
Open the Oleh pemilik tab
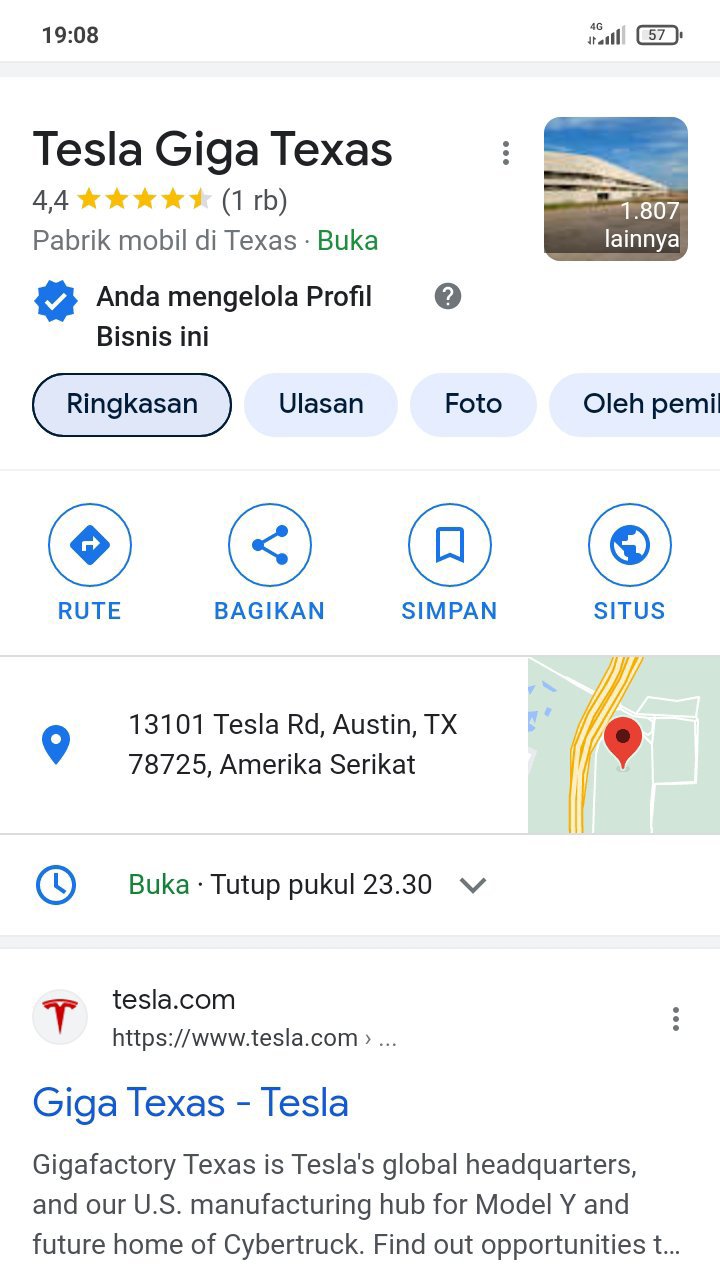640,405
